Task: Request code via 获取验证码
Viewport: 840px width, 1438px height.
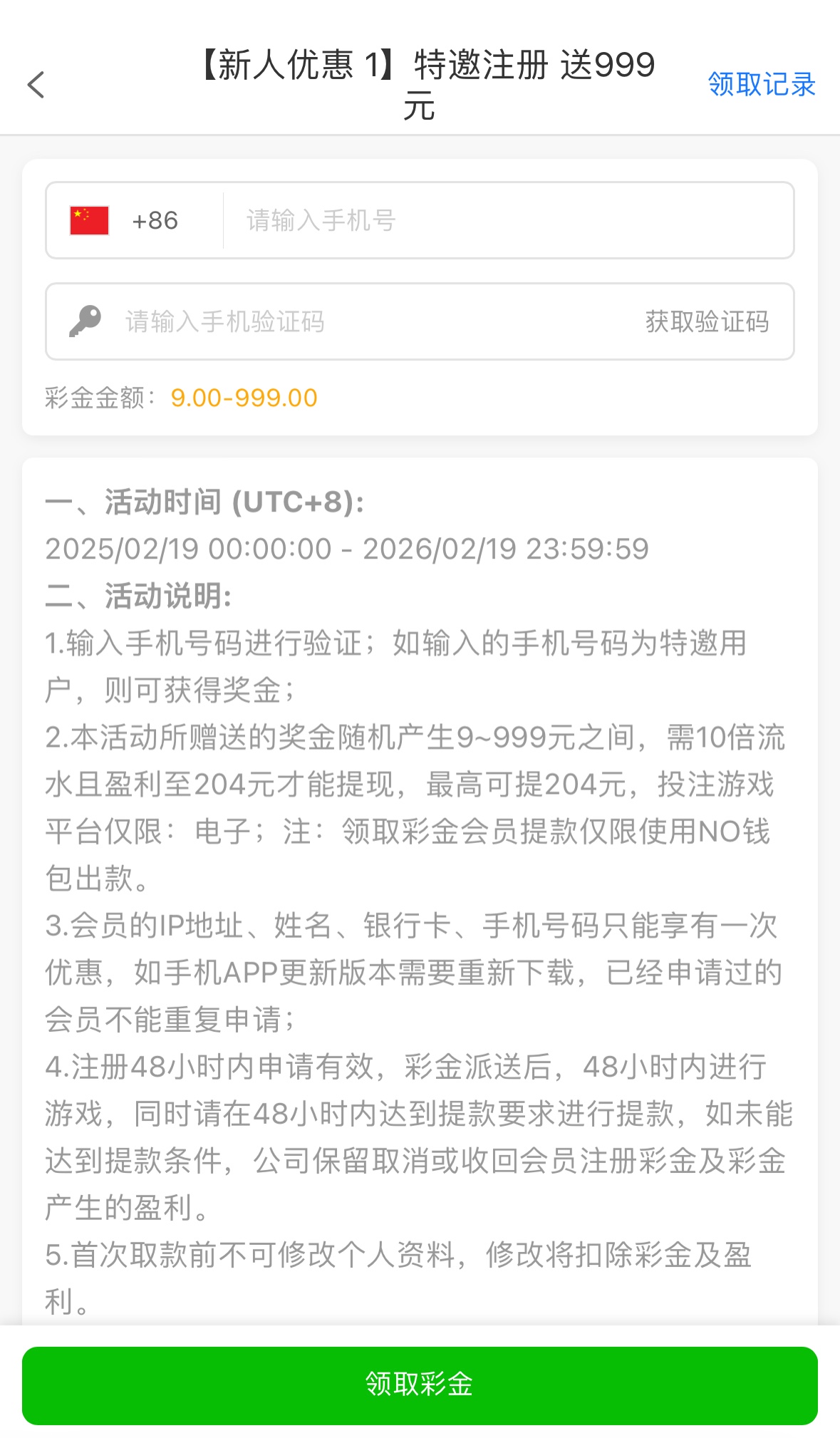Action: tap(707, 322)
